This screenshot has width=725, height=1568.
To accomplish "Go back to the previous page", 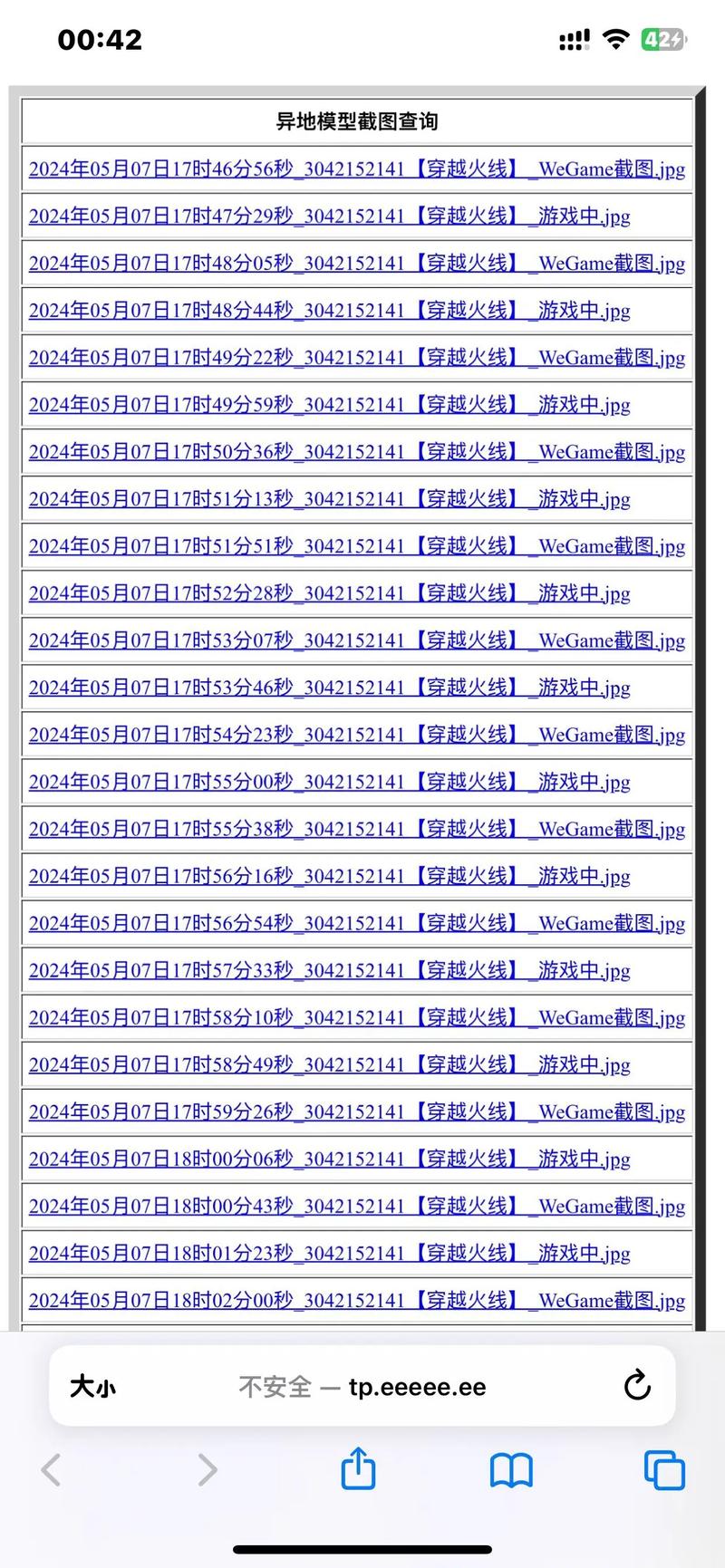I will click(52, 1469).
